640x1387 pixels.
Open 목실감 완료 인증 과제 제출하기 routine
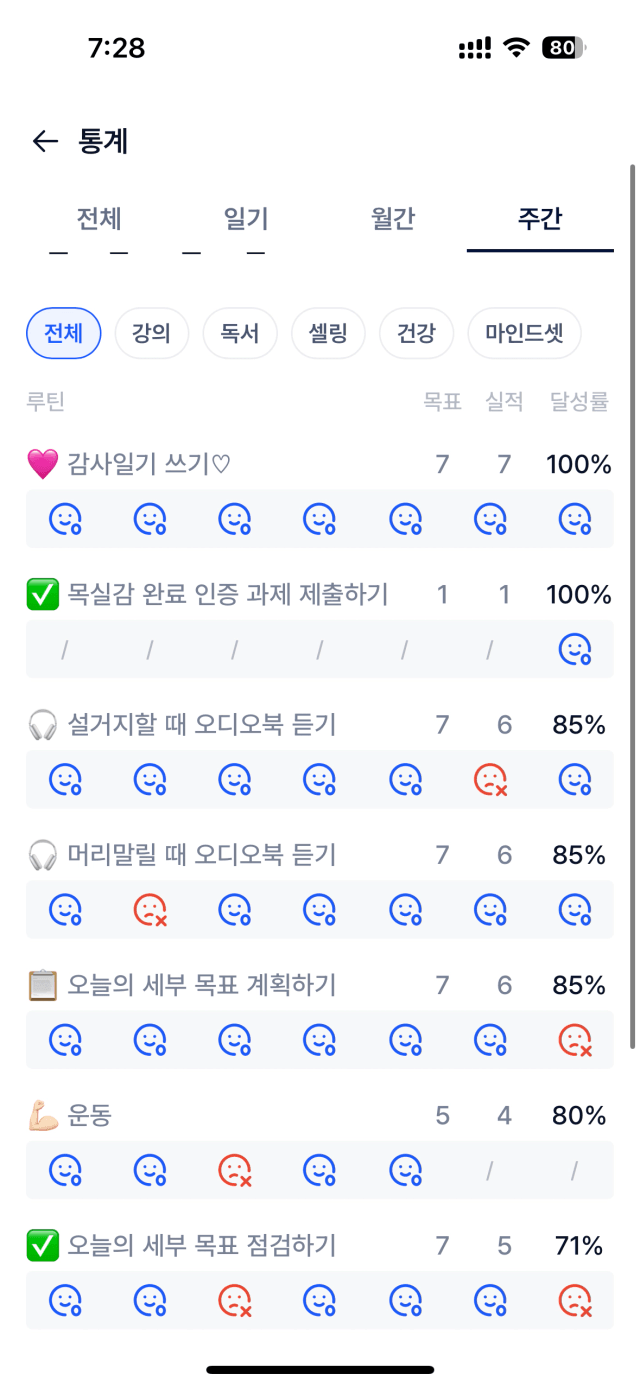click(x=320, y=626)
